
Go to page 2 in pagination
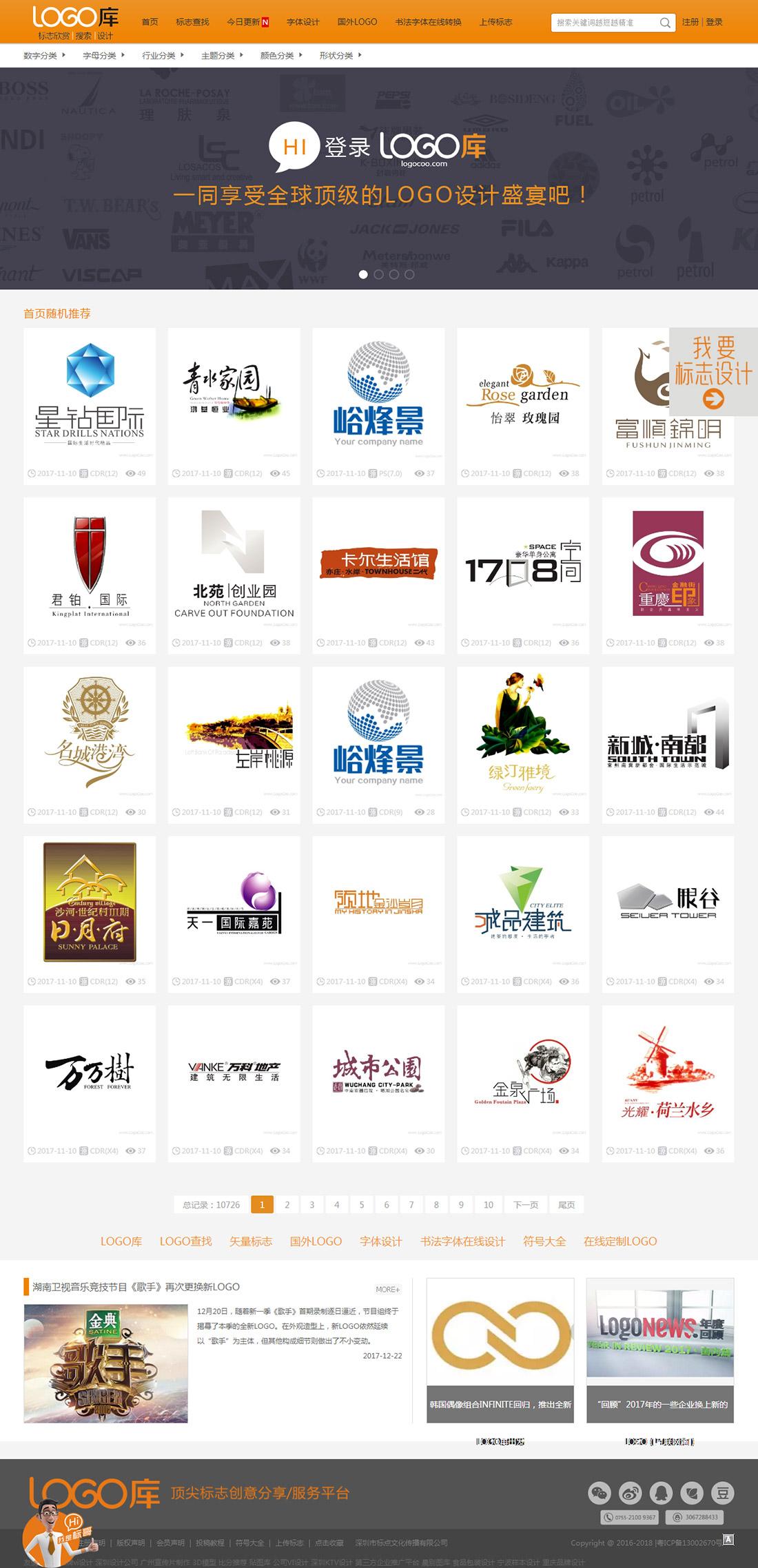[x=287, y=1204]
